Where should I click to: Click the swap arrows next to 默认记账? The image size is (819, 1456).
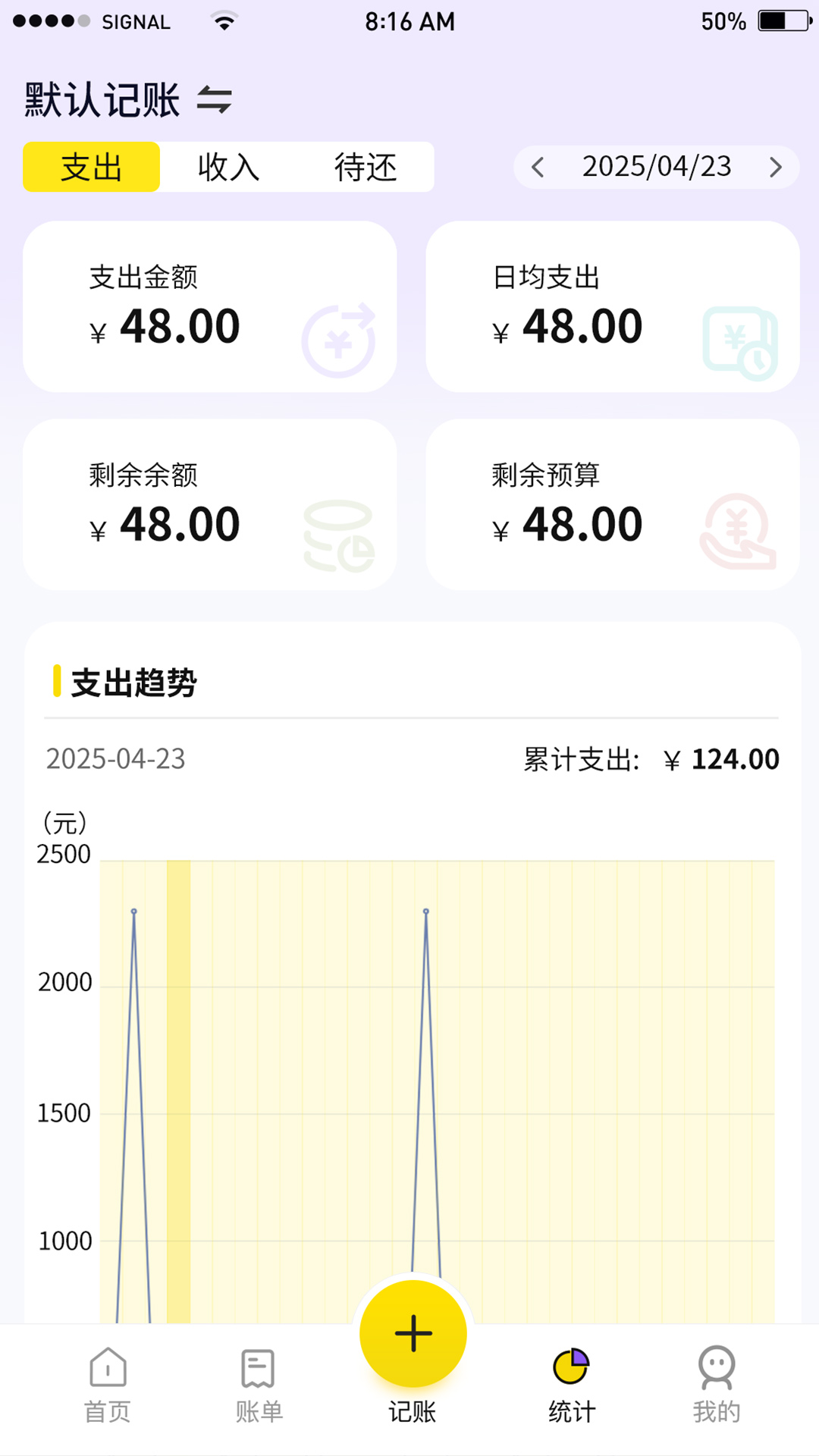(215, 99)
